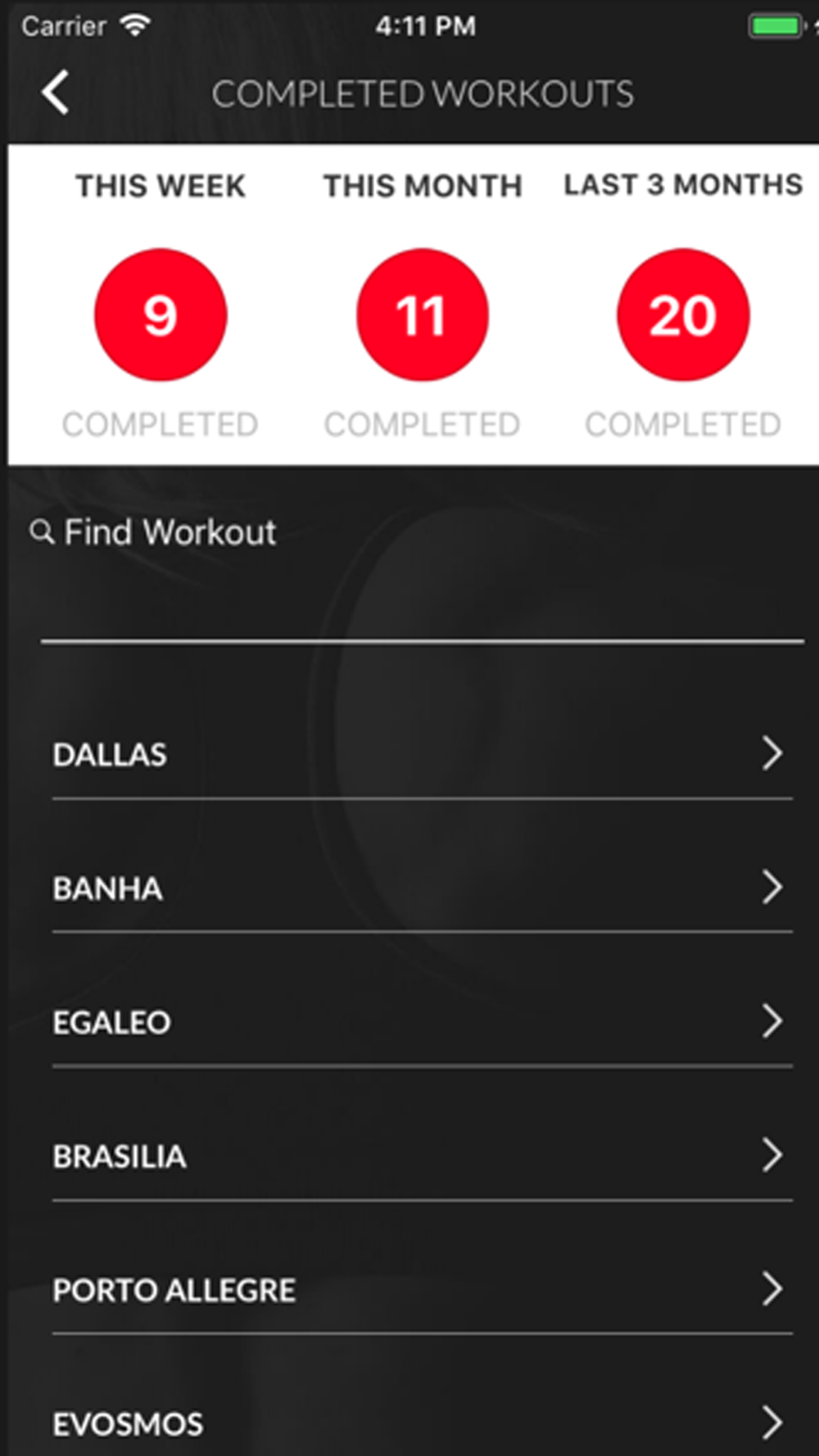The width and height of the screenshot is (819, 1456).
Task: Select the EGALEO workout row
Action: (x=421, y=1022)
